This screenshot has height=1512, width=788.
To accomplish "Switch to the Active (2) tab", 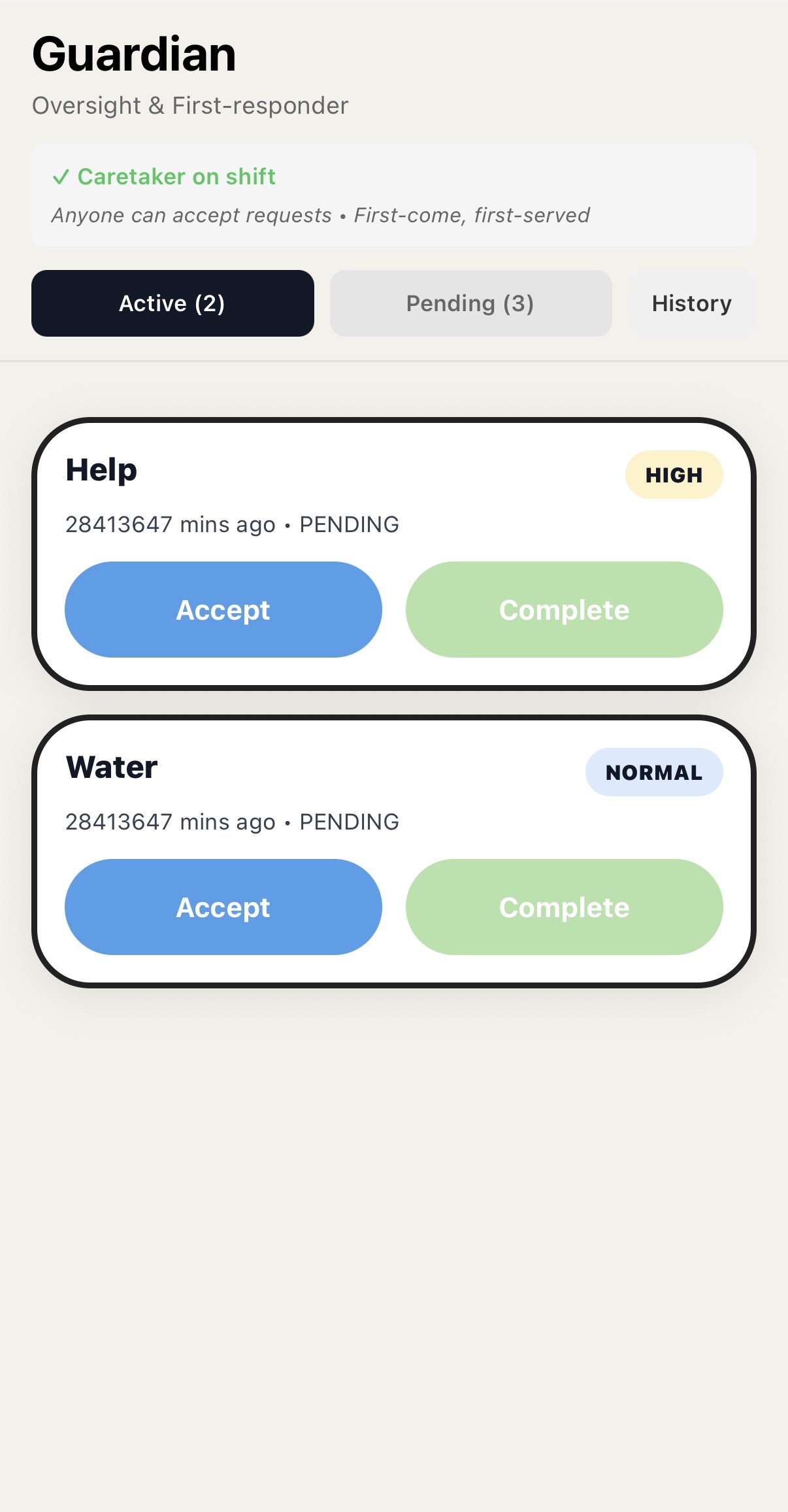I will pyautogui.click(x=172, y=303).
